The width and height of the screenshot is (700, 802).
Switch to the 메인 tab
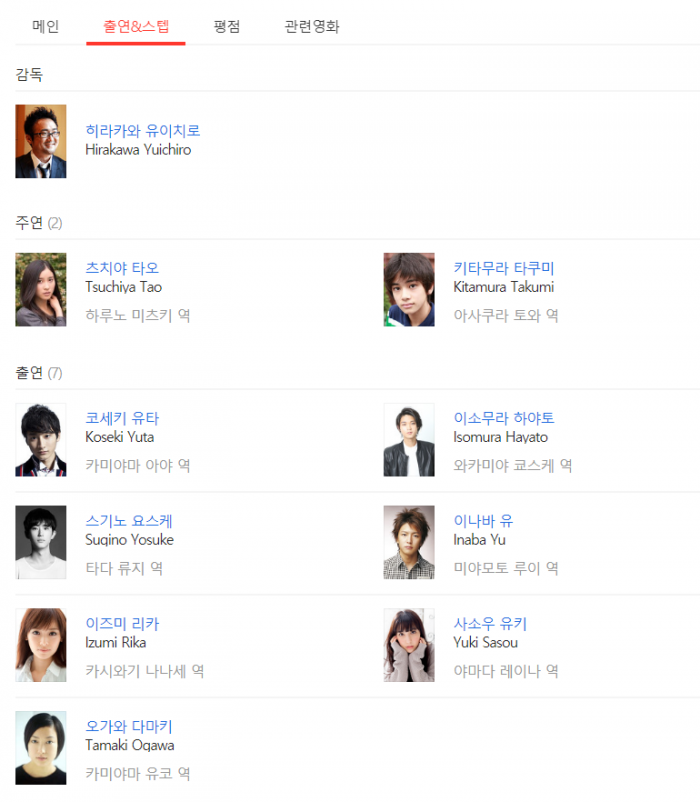point(45,26)
